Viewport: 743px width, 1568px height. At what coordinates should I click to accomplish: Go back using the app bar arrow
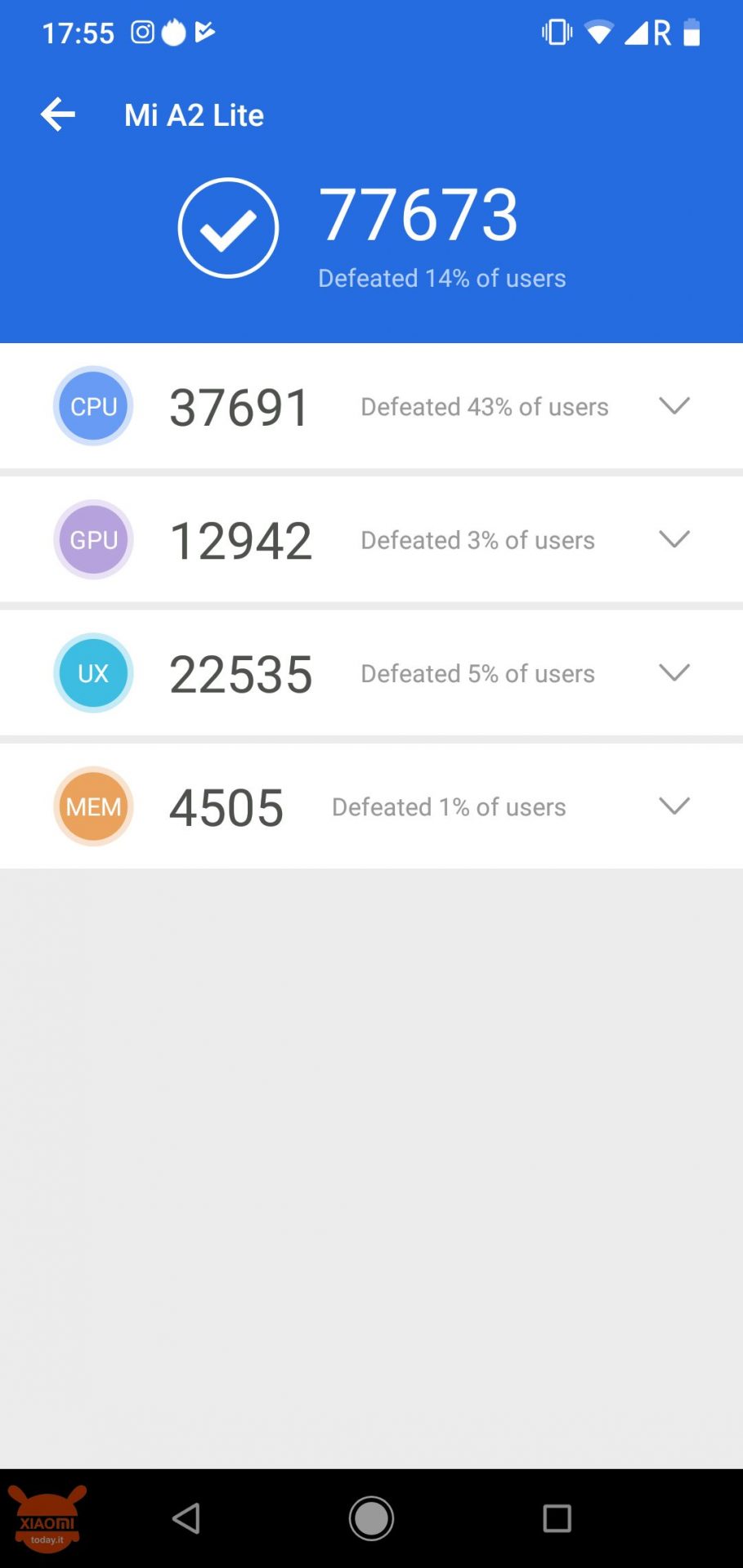pos(58,114)
